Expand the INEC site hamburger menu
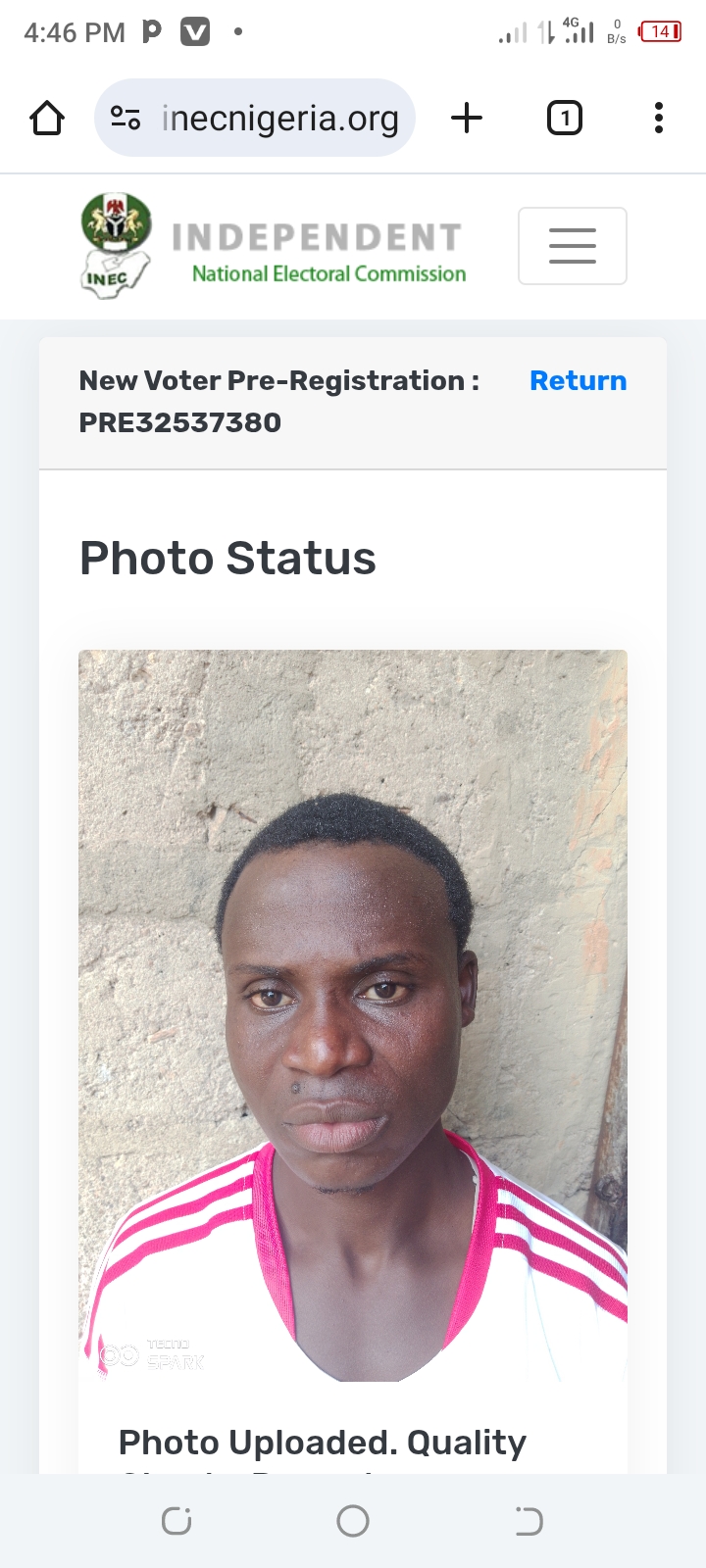The height and width of the screenshot is (1568, 706). tap(572, 246)
